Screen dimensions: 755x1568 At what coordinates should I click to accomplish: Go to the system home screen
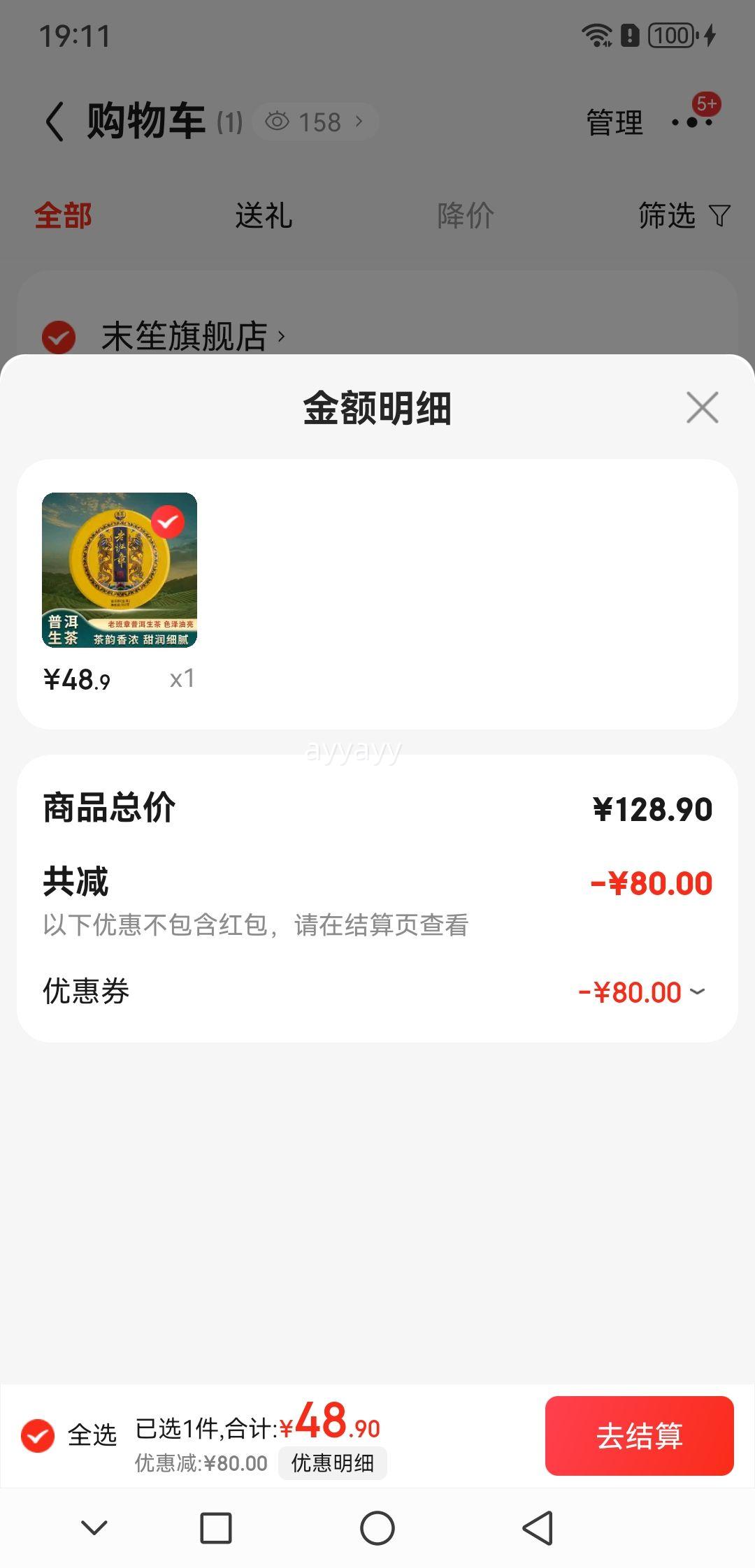tap(377, 1528)
